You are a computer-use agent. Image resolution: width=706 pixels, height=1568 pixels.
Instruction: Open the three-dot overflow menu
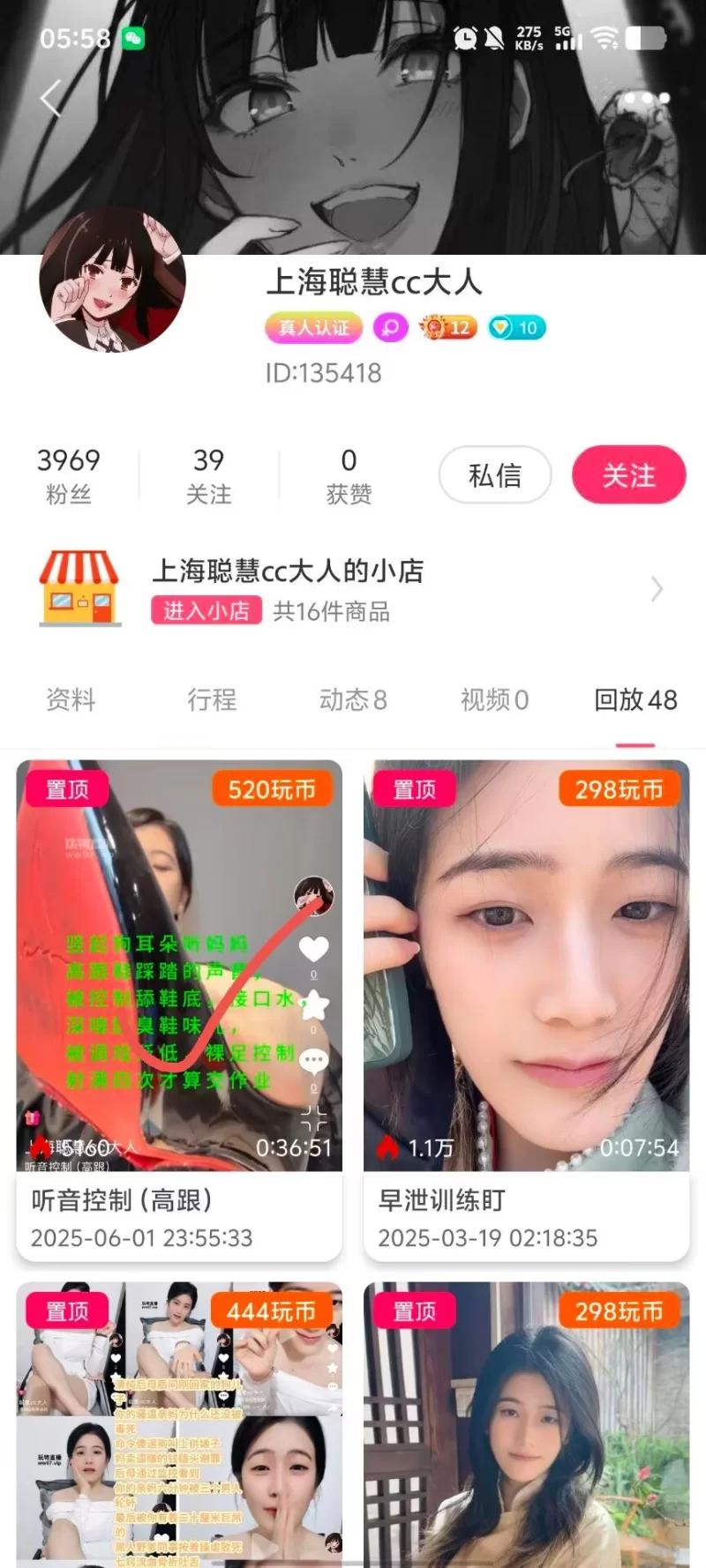pos(647,98)
